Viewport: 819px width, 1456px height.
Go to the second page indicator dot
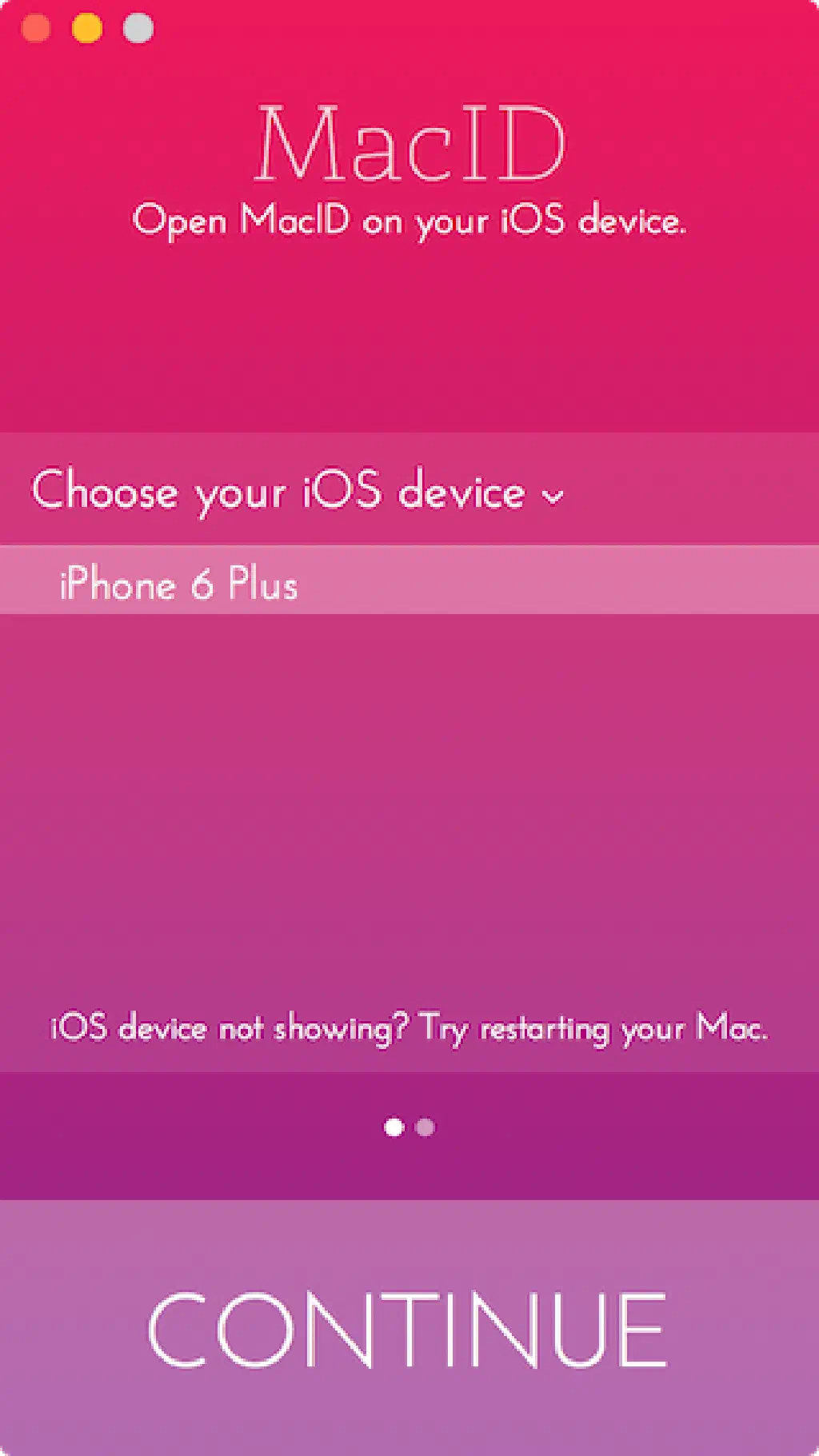425,1127
